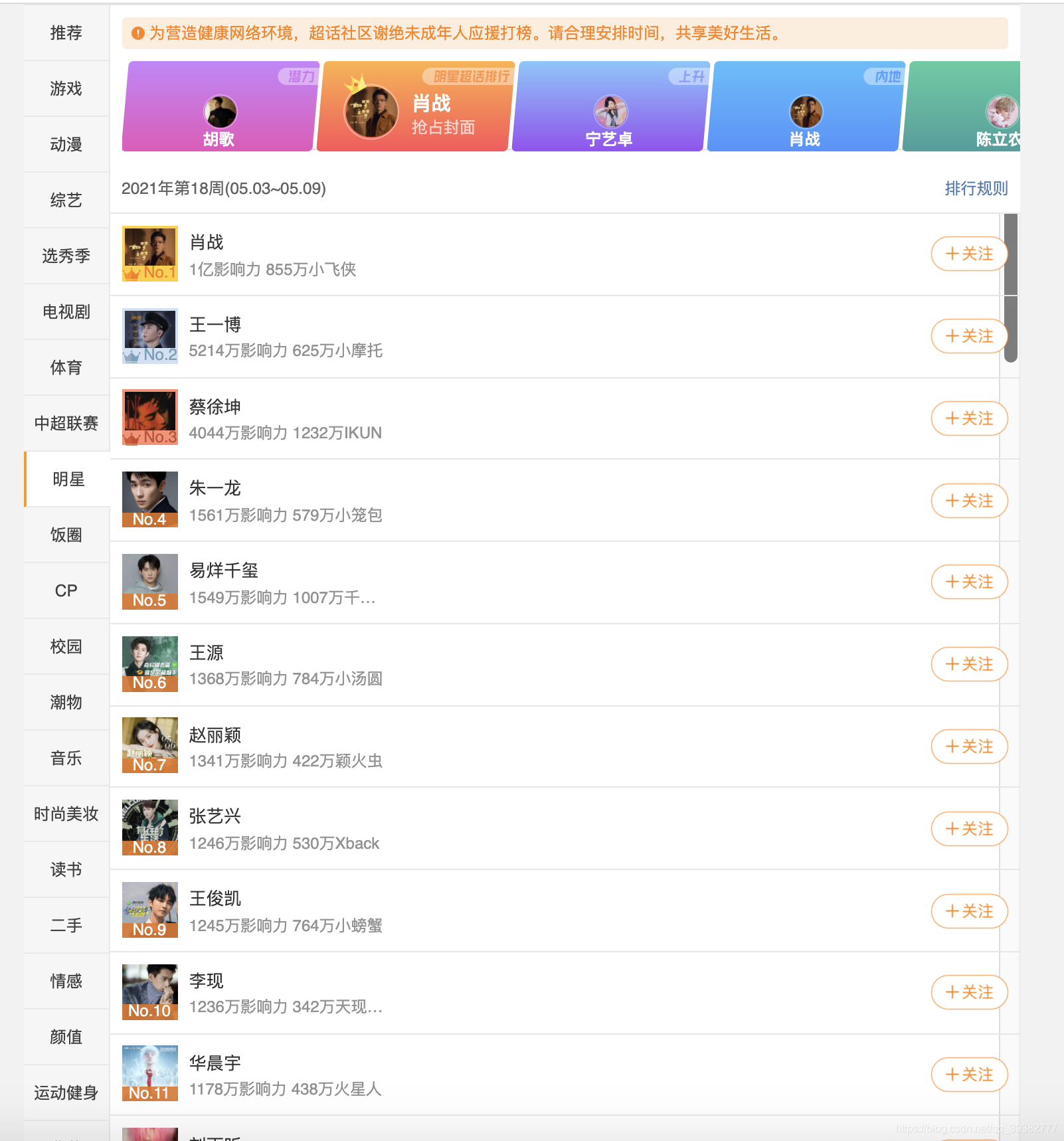Open the 音乐 category
1064x1141 pixels.
click(66, 758)
